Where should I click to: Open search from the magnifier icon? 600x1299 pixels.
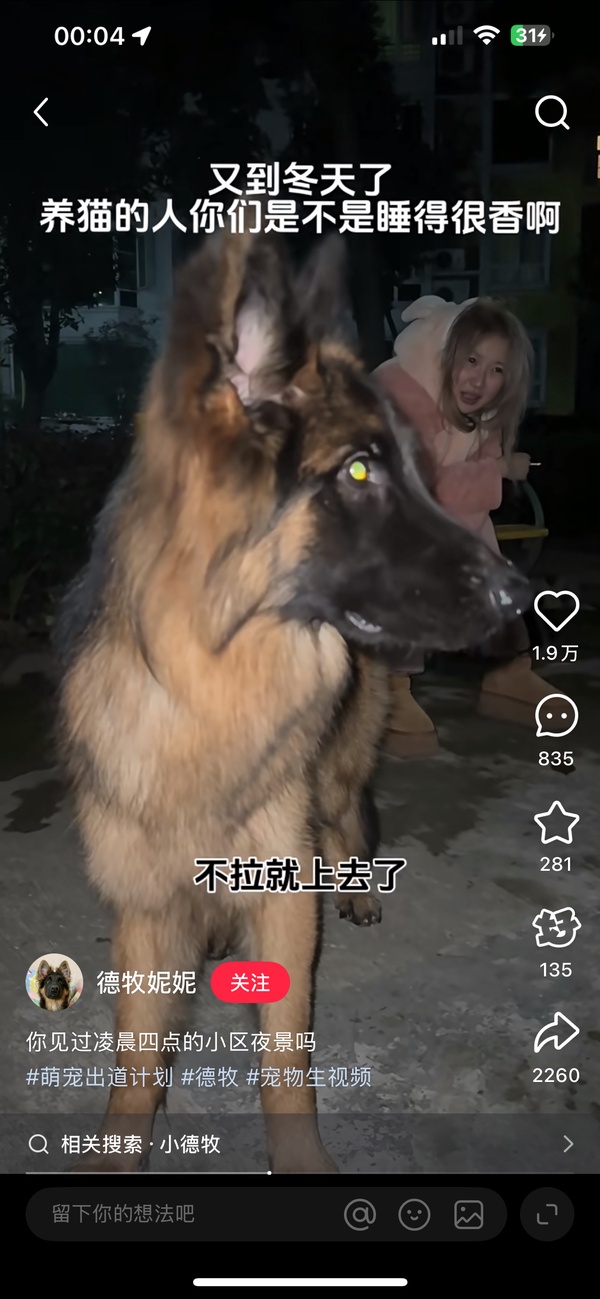[552, 113]
